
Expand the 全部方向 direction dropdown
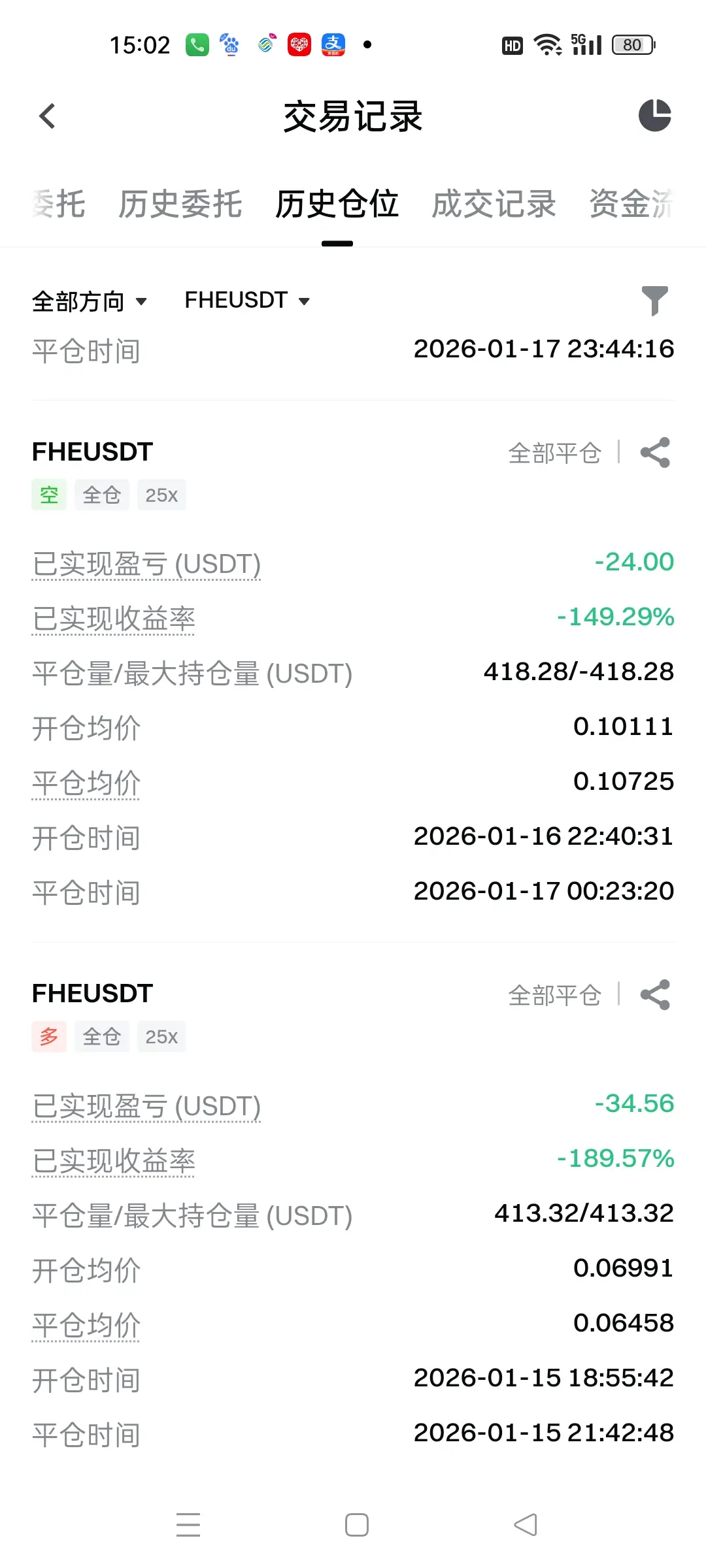pos(90,301)
